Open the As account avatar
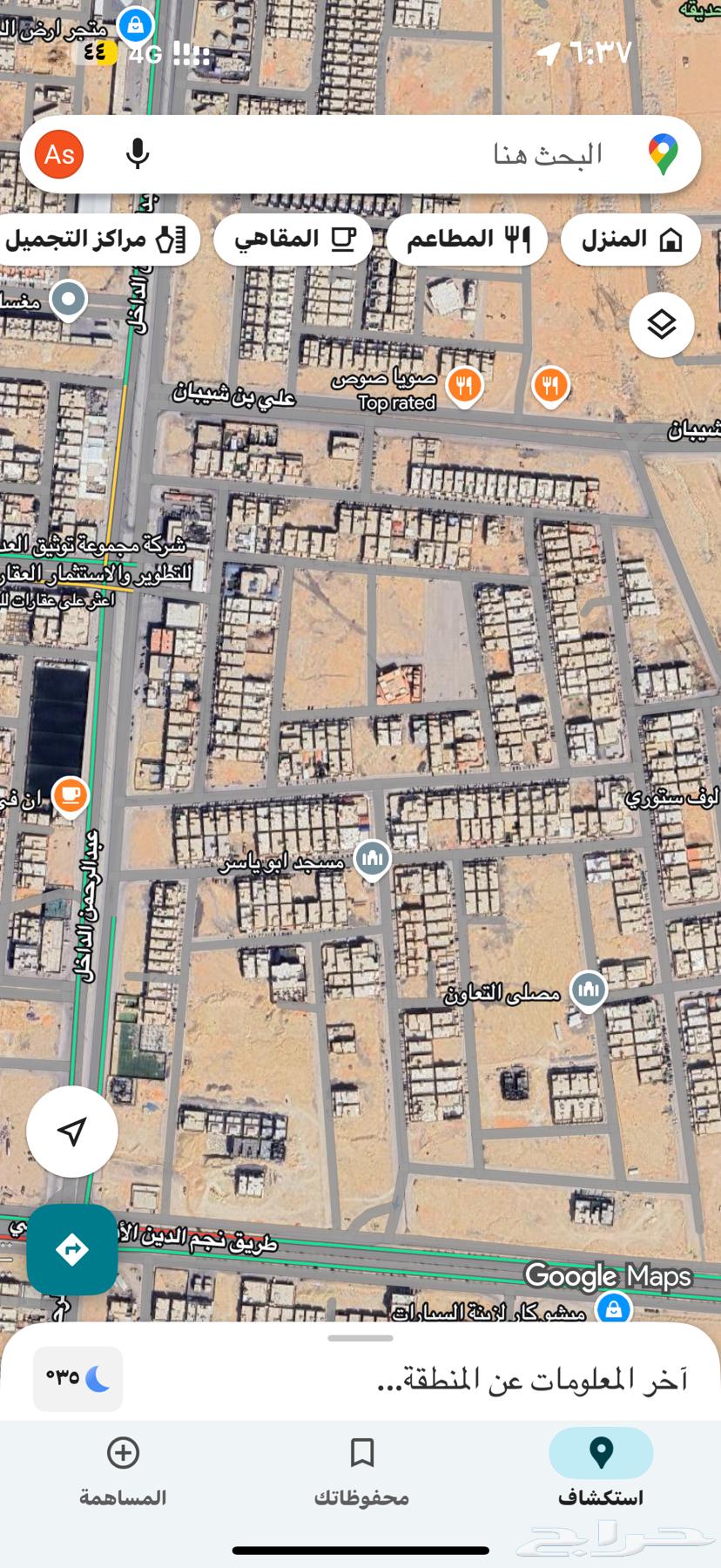Viewport: 721px width, 1568px height. (59, 155)
